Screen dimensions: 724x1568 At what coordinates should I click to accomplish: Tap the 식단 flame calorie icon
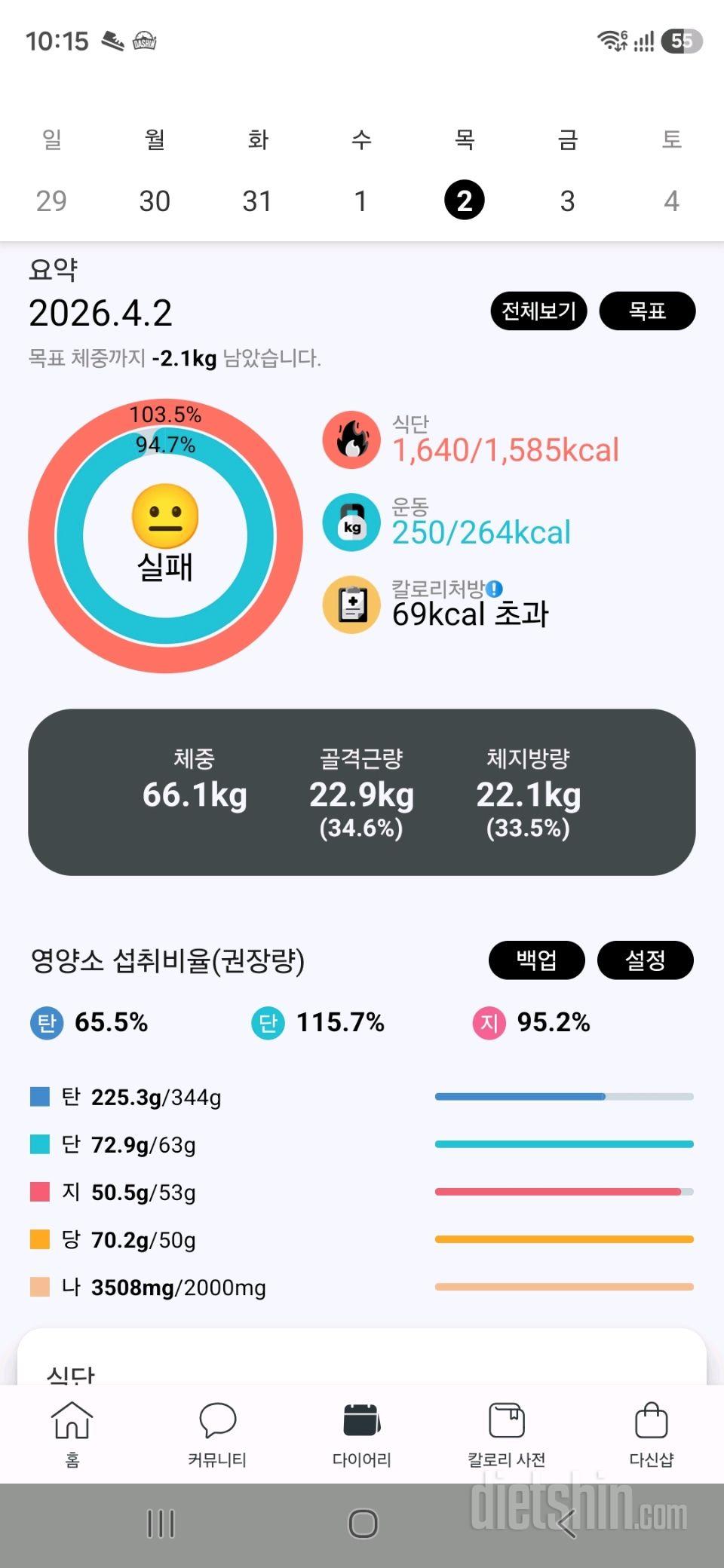[x=351, y=441]
